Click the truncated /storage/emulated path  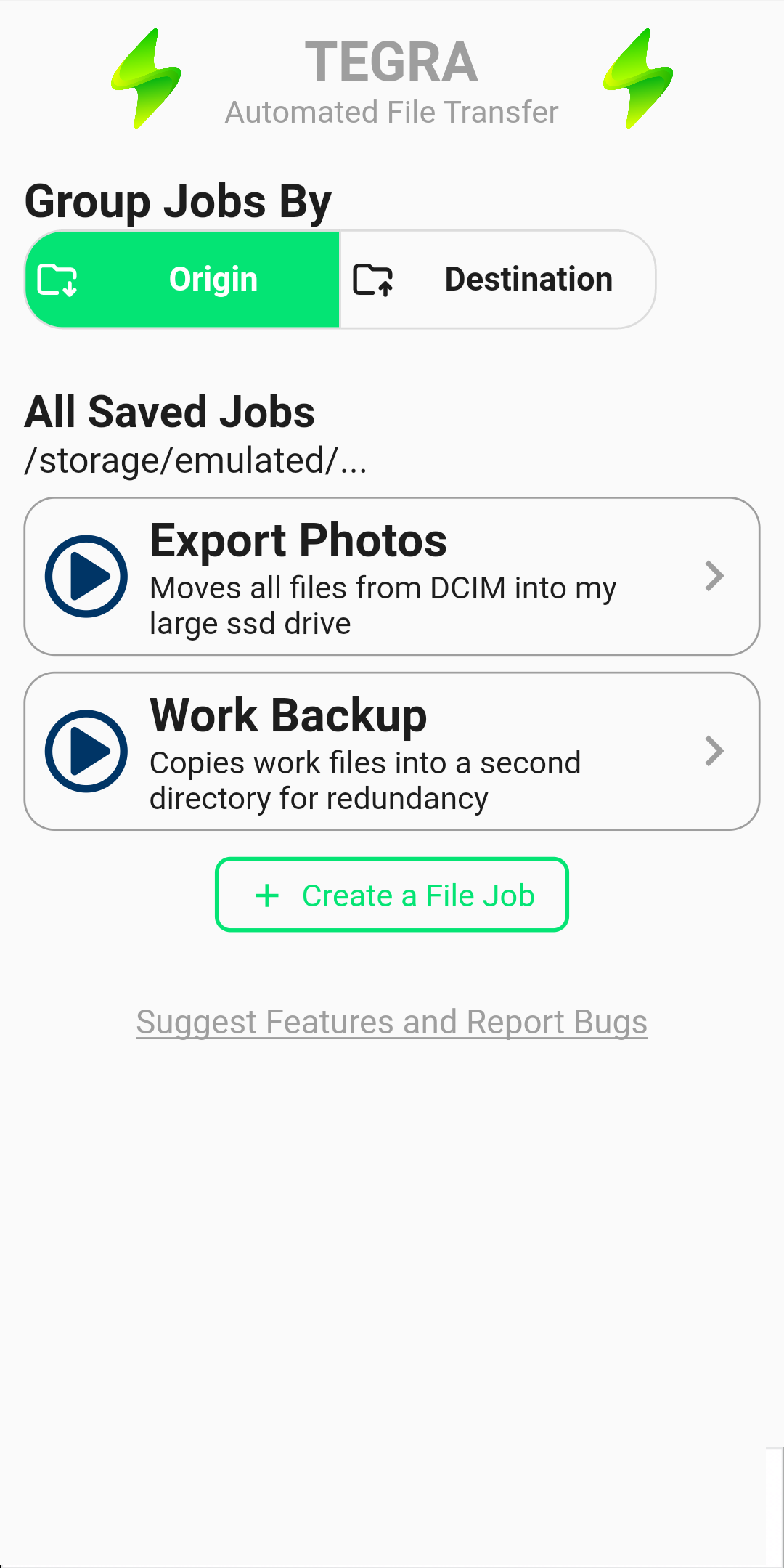196,460
